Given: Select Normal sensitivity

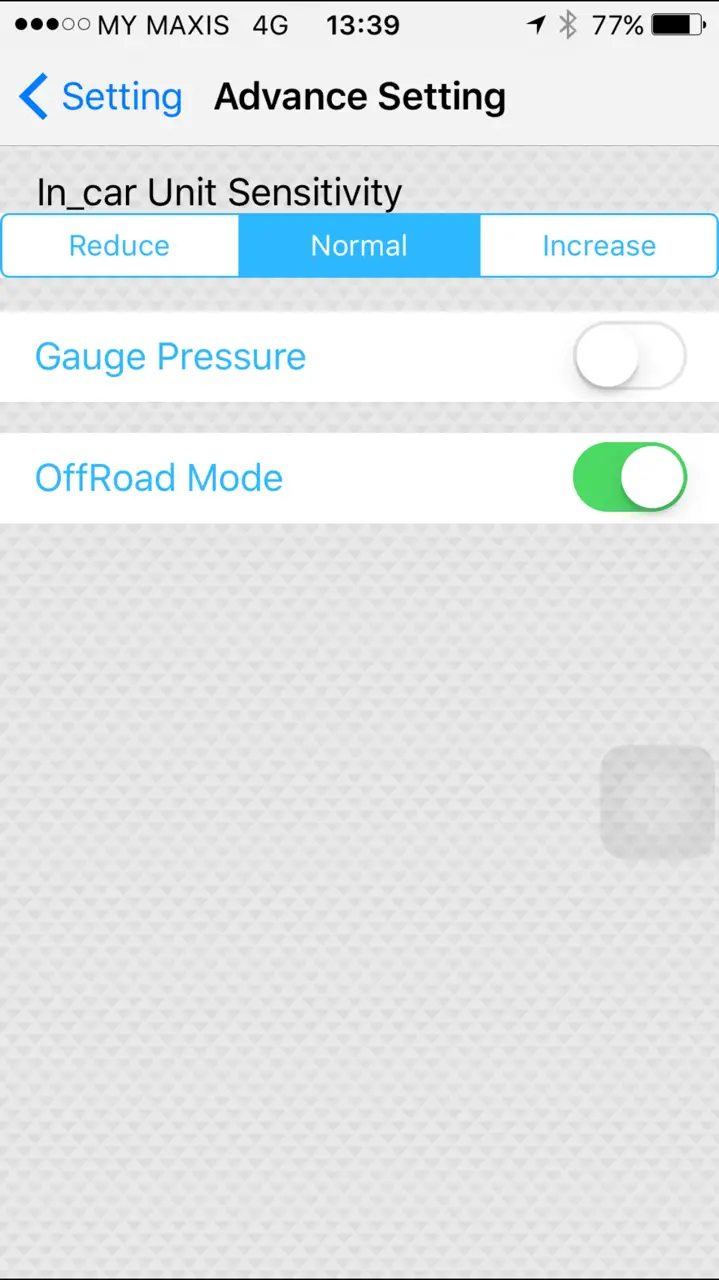Looking at the screenshot, I should click(359, 246).
